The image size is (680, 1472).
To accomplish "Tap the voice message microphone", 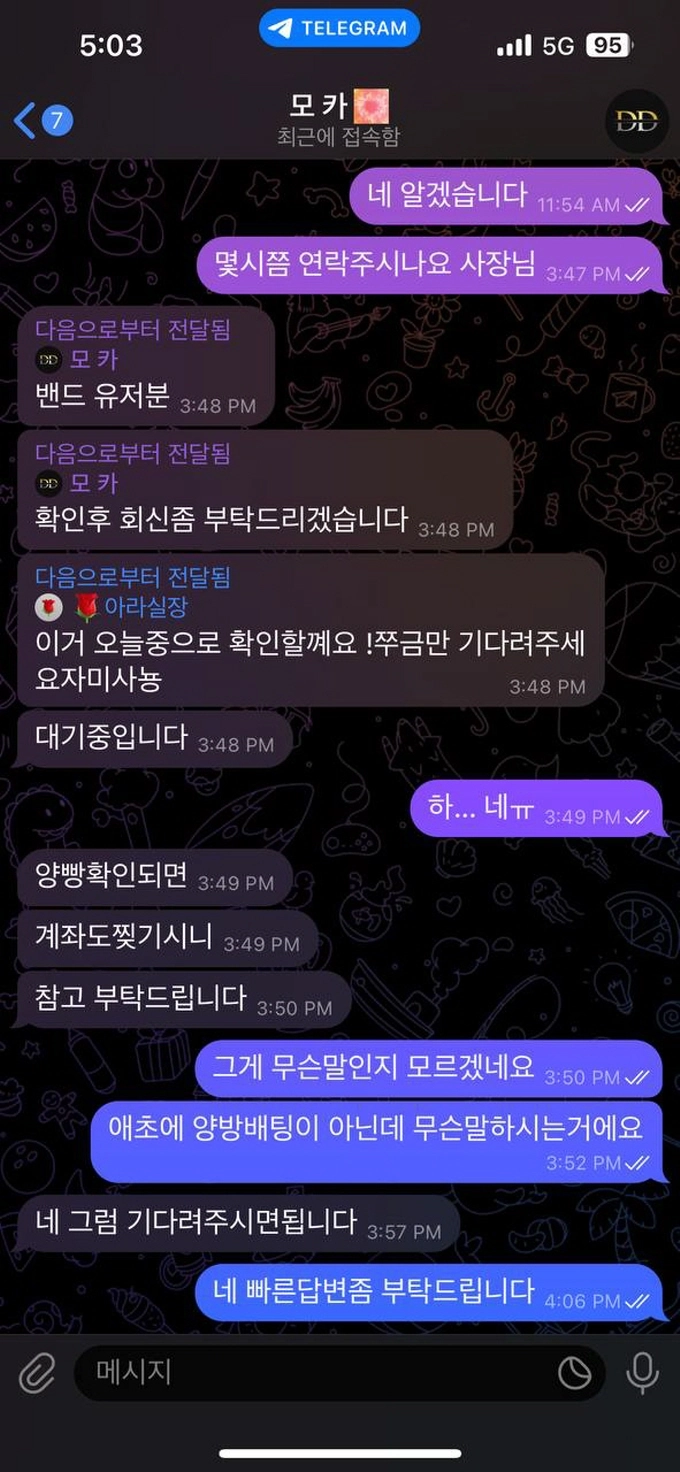I will click(642, 1373).
